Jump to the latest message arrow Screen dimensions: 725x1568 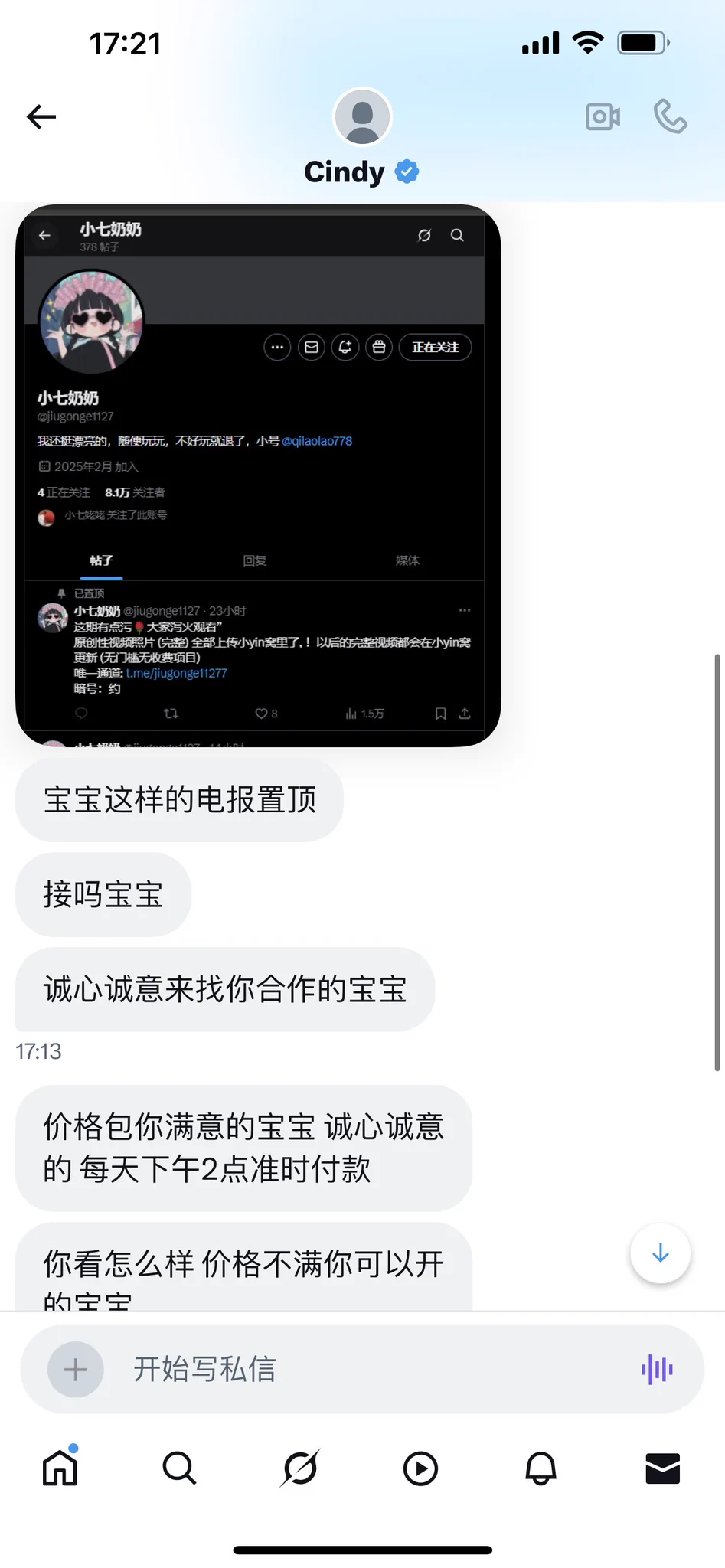pyautogui.click(x=660, y=1253)
